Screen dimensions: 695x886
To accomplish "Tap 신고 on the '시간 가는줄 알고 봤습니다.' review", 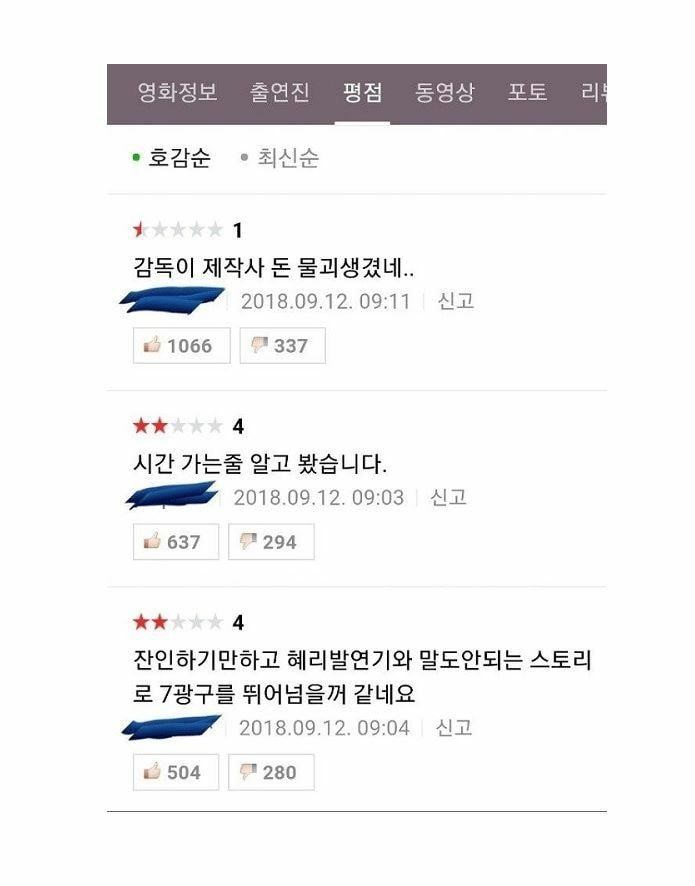I will (x=448, y=497).
